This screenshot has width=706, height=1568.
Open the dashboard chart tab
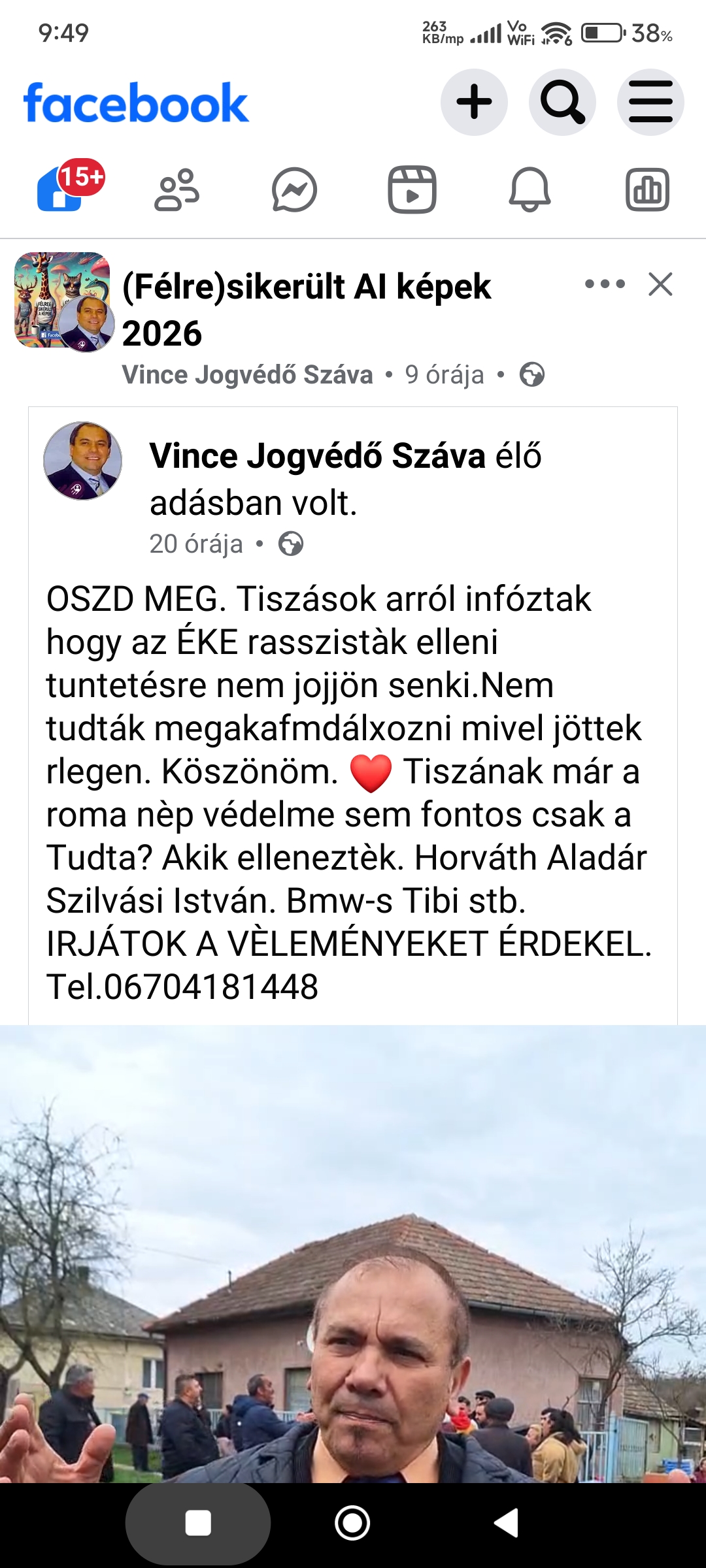(x=647, y=189)
